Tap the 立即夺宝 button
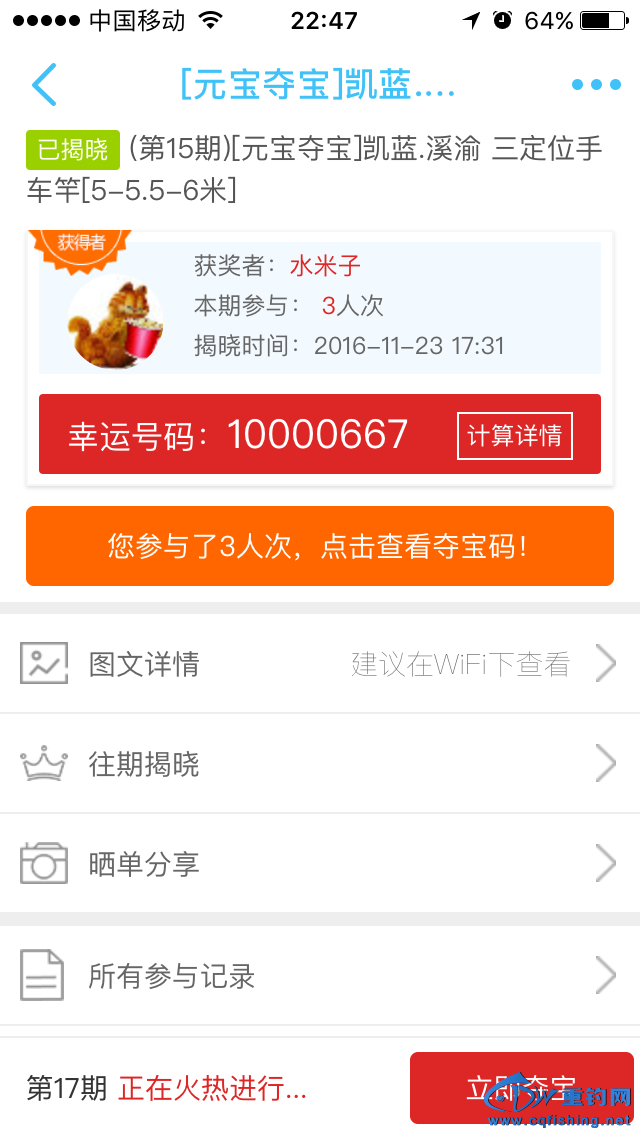This screenshot has height=1136, width=640. pyautogui.click(x=521, y=1087)
